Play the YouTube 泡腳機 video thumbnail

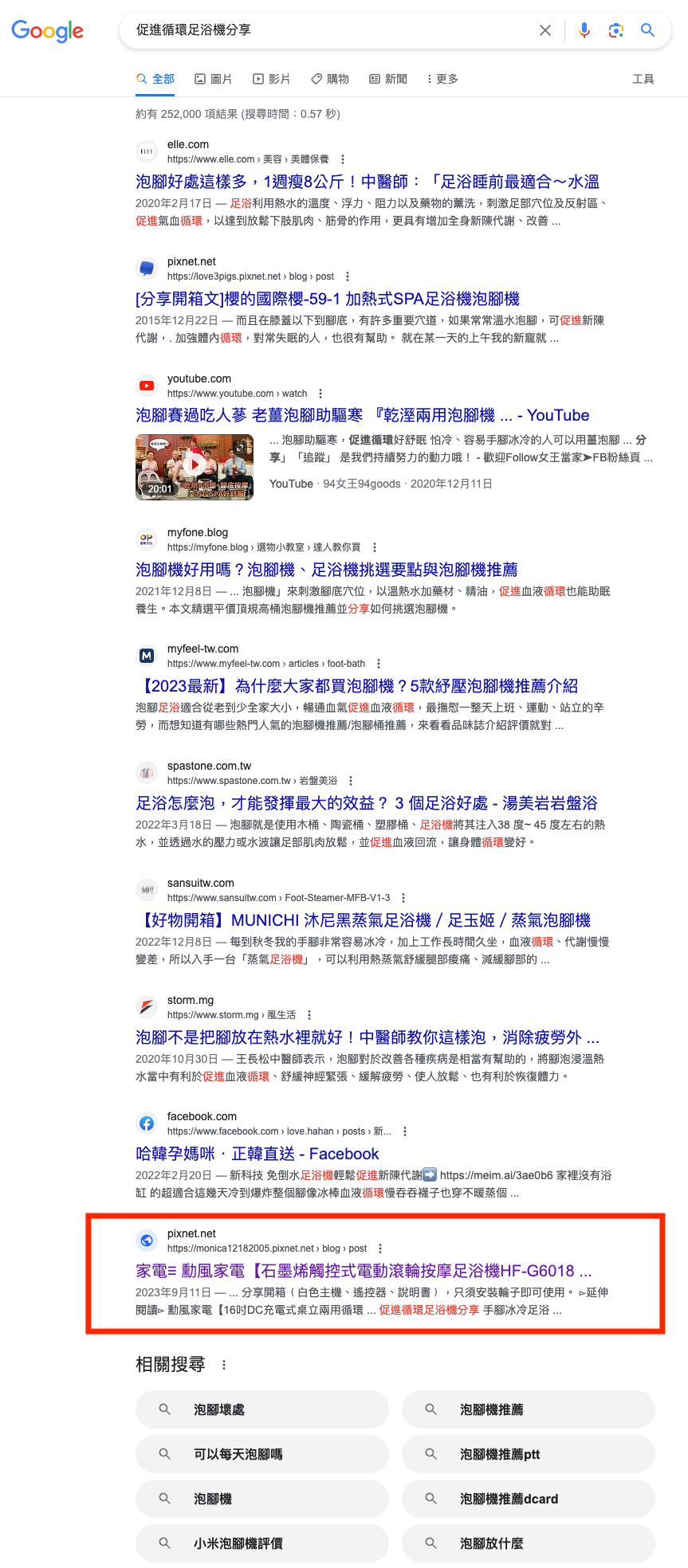point(195,467)
